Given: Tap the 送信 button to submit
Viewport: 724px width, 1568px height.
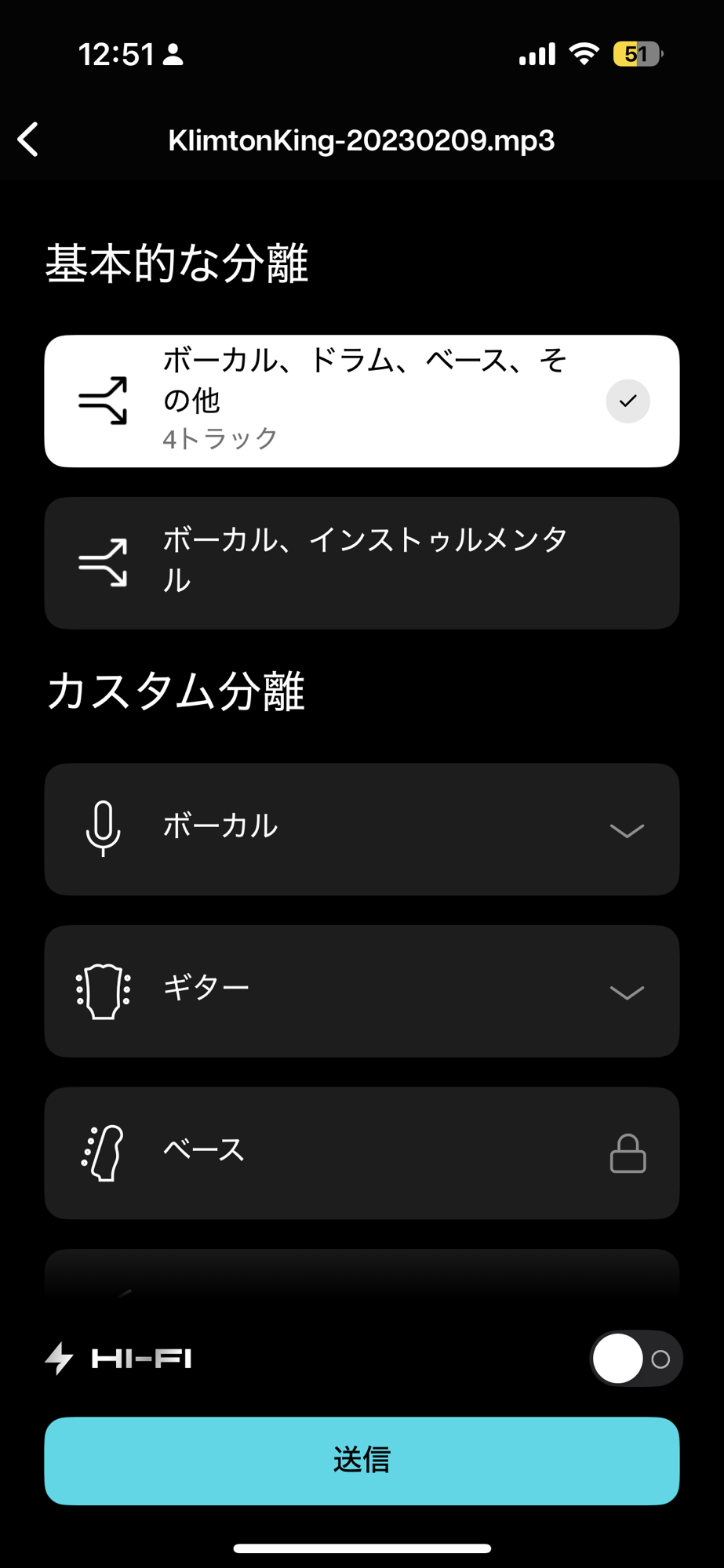Looking at the screenshot, I should [362, 1461].
